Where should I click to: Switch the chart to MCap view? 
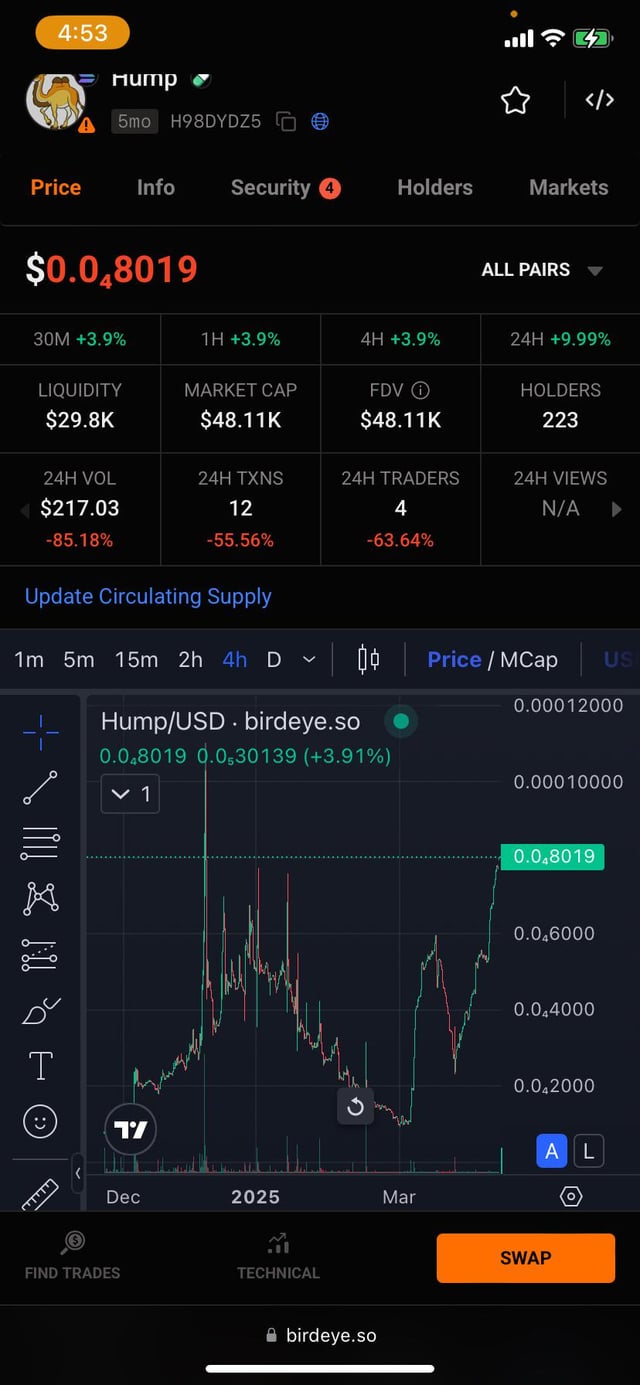(529, 659)
